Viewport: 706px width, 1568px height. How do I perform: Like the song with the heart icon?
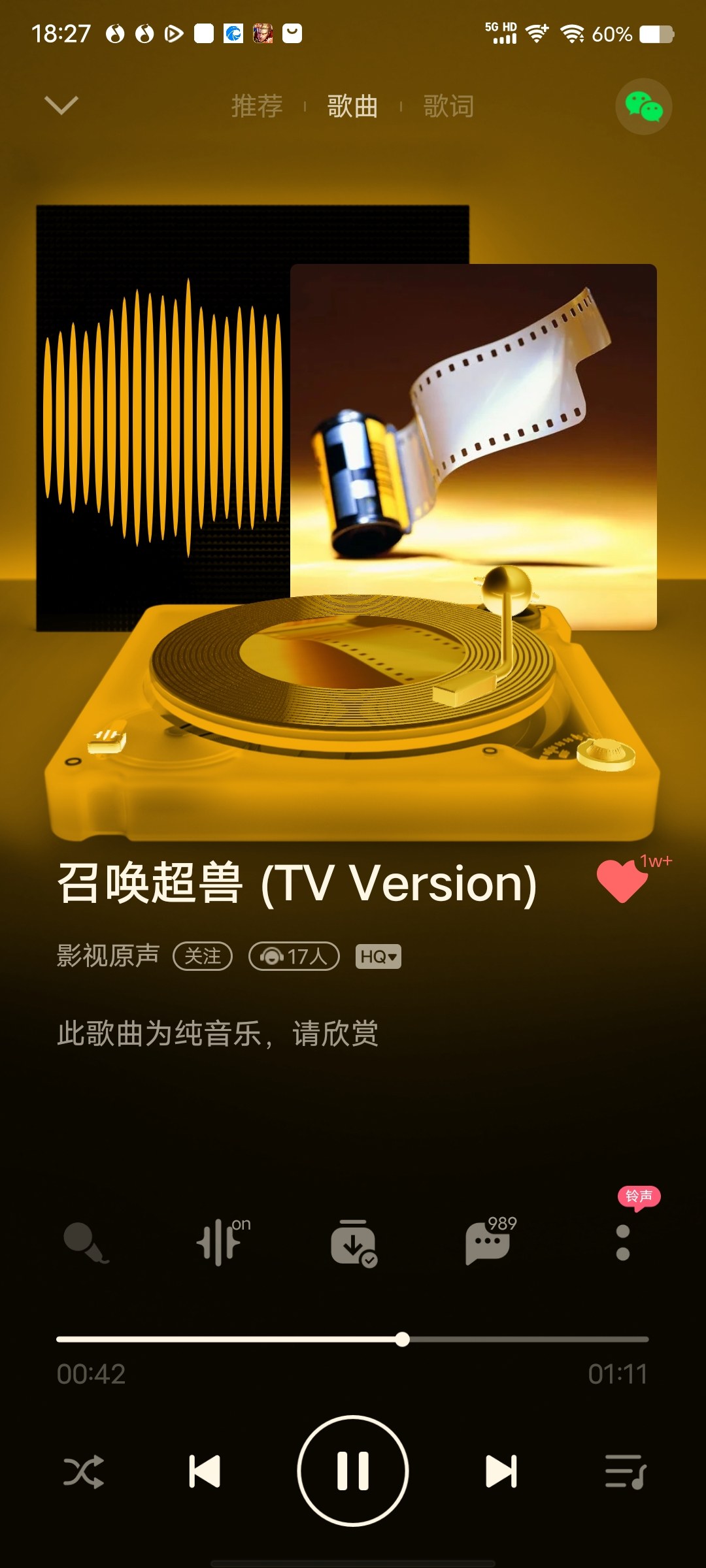point(622,881)
